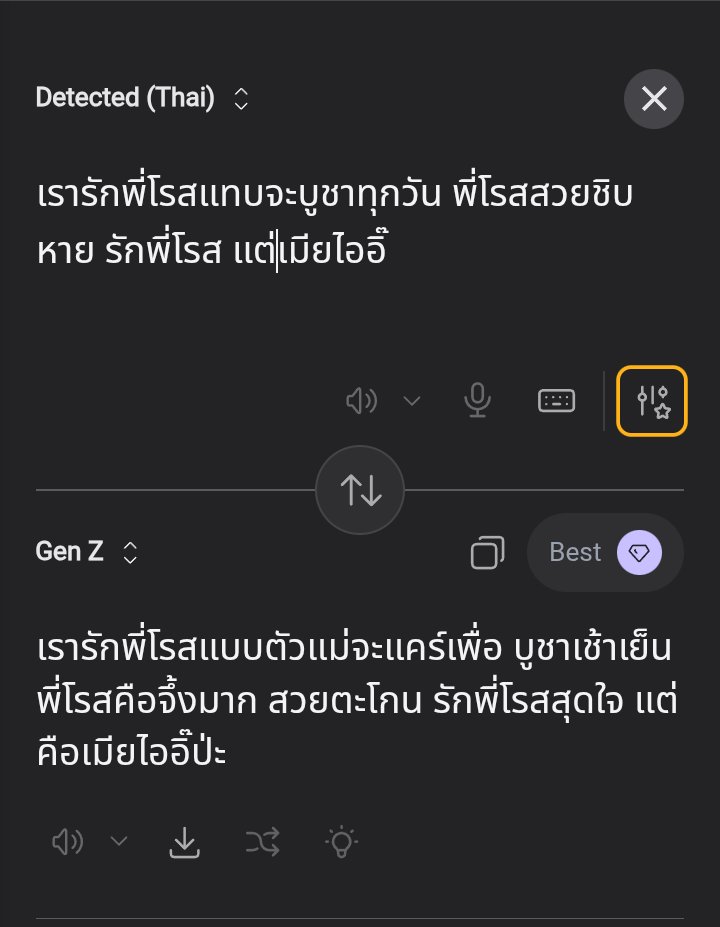Image resolution: width=720 pixels, height=927 pixels.
Task: Start voice input with the microphone
Action: (x=477, y=401)
